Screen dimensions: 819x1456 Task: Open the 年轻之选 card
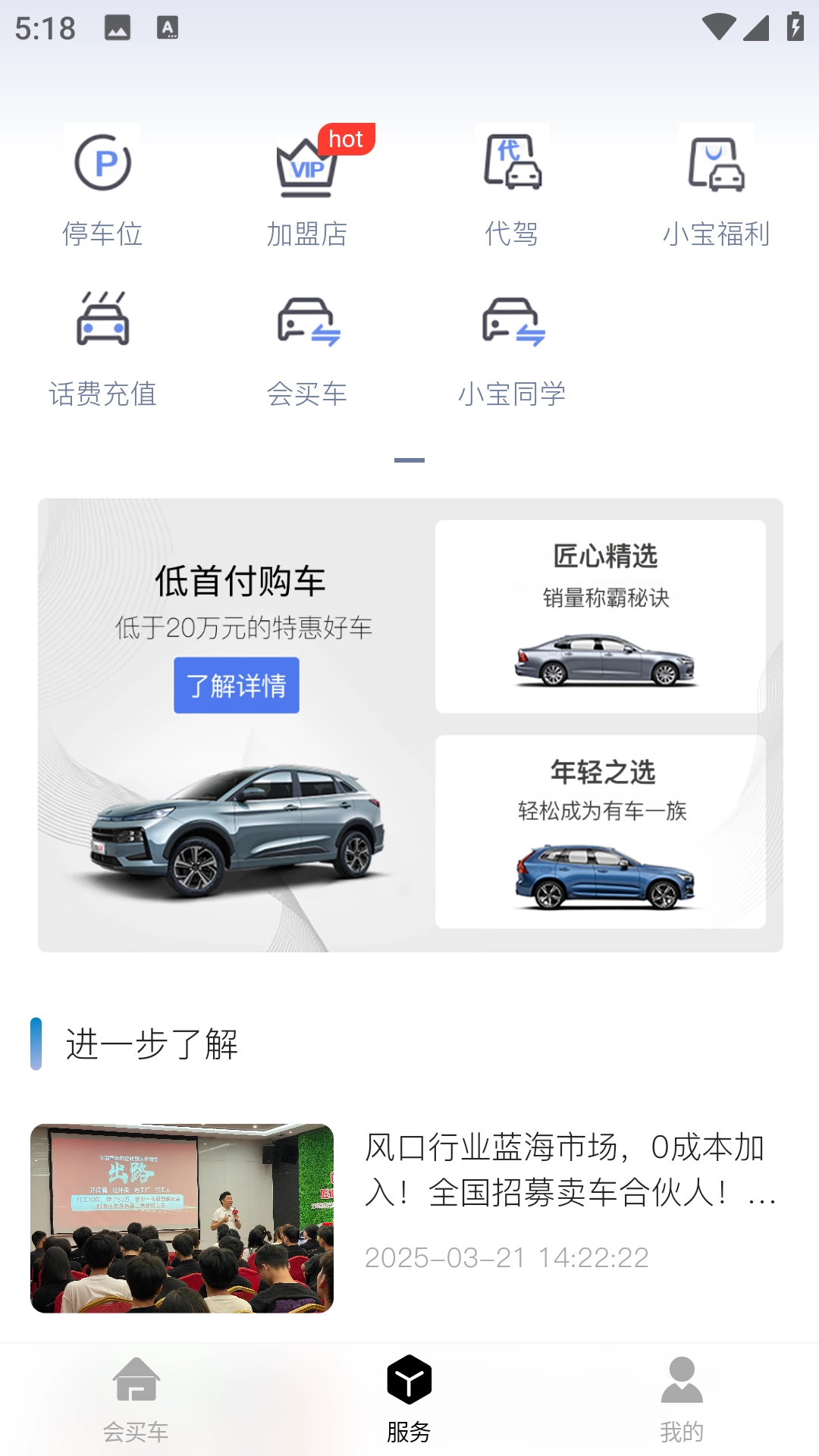coord(601,831)
